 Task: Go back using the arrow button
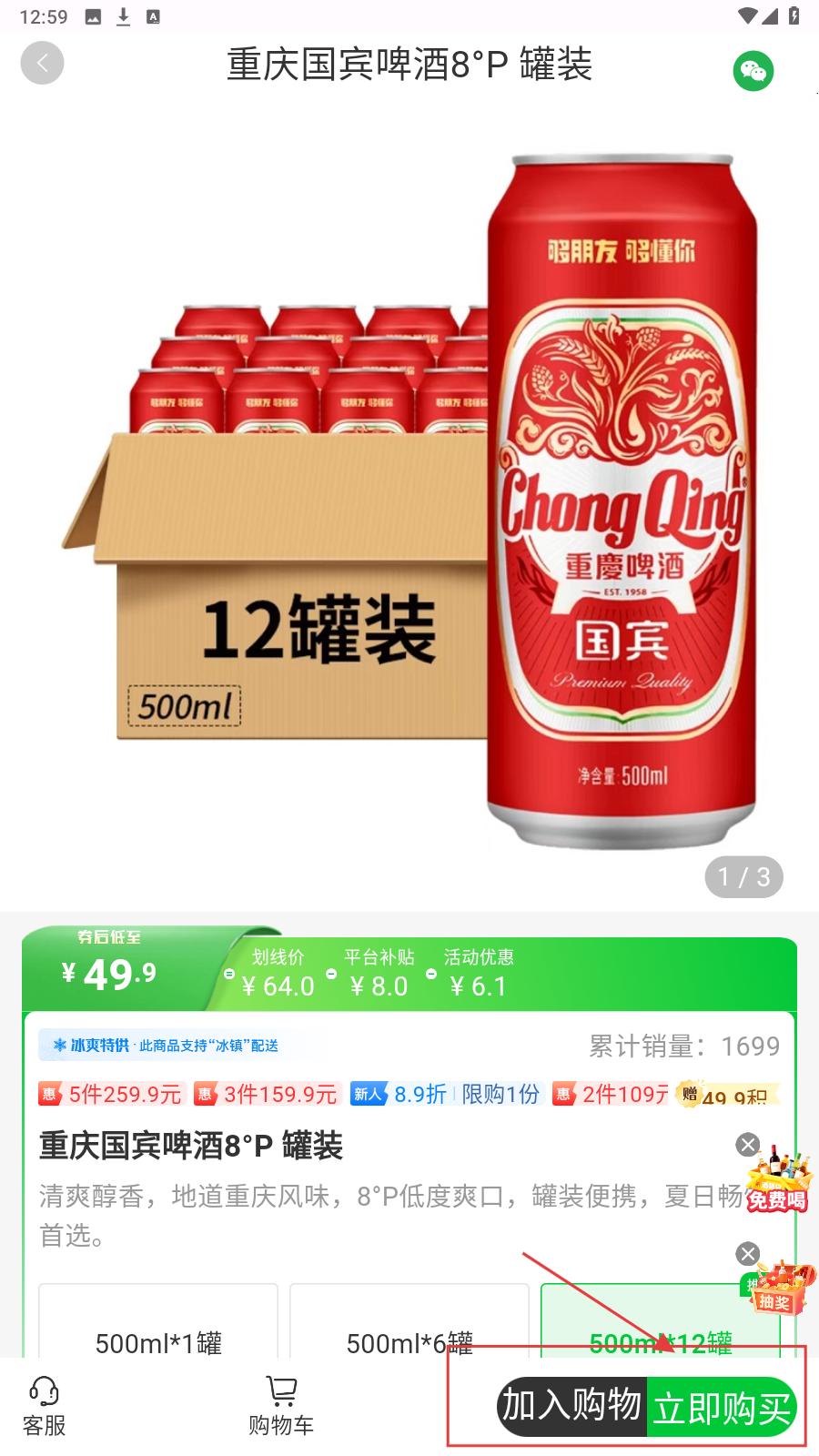tap(42, 63)
